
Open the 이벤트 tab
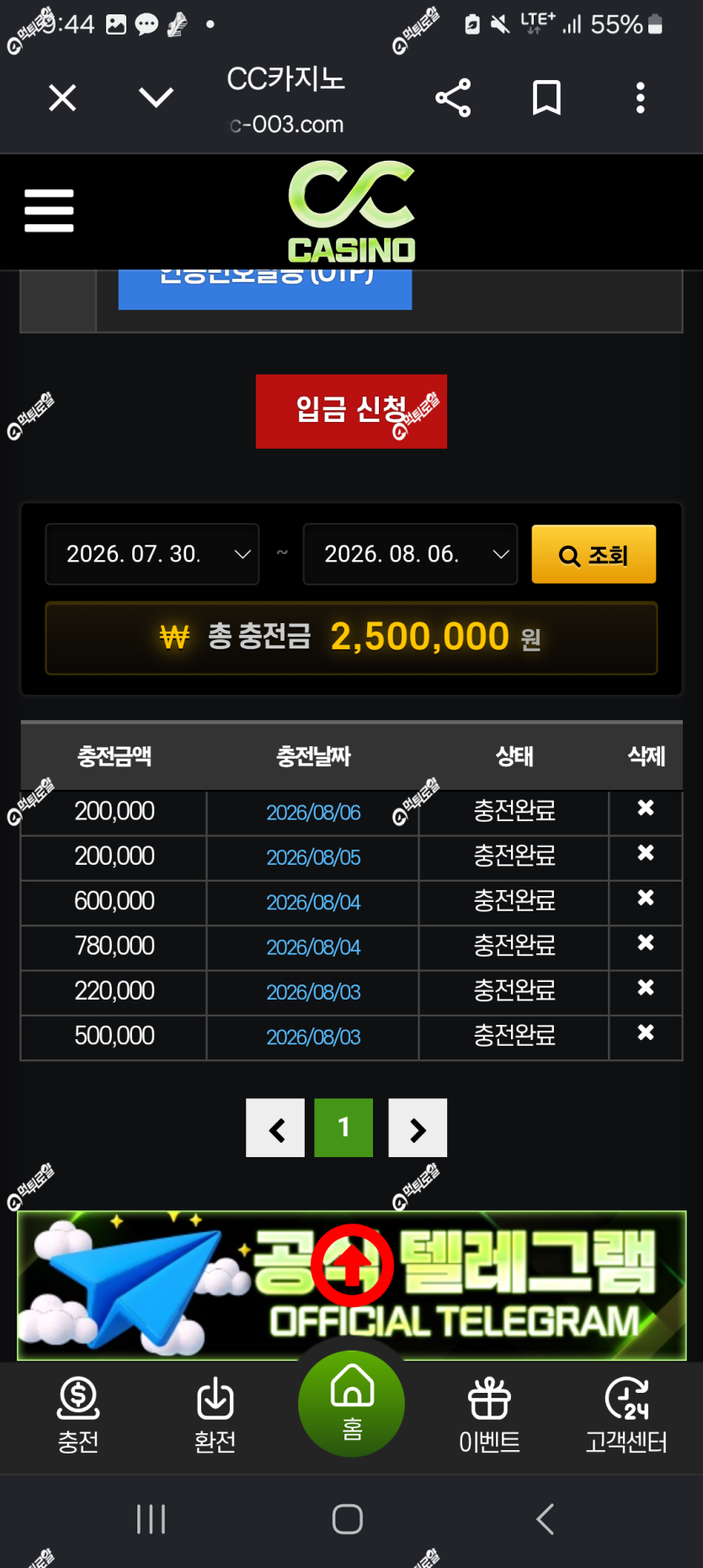(x=489, y=1415)
